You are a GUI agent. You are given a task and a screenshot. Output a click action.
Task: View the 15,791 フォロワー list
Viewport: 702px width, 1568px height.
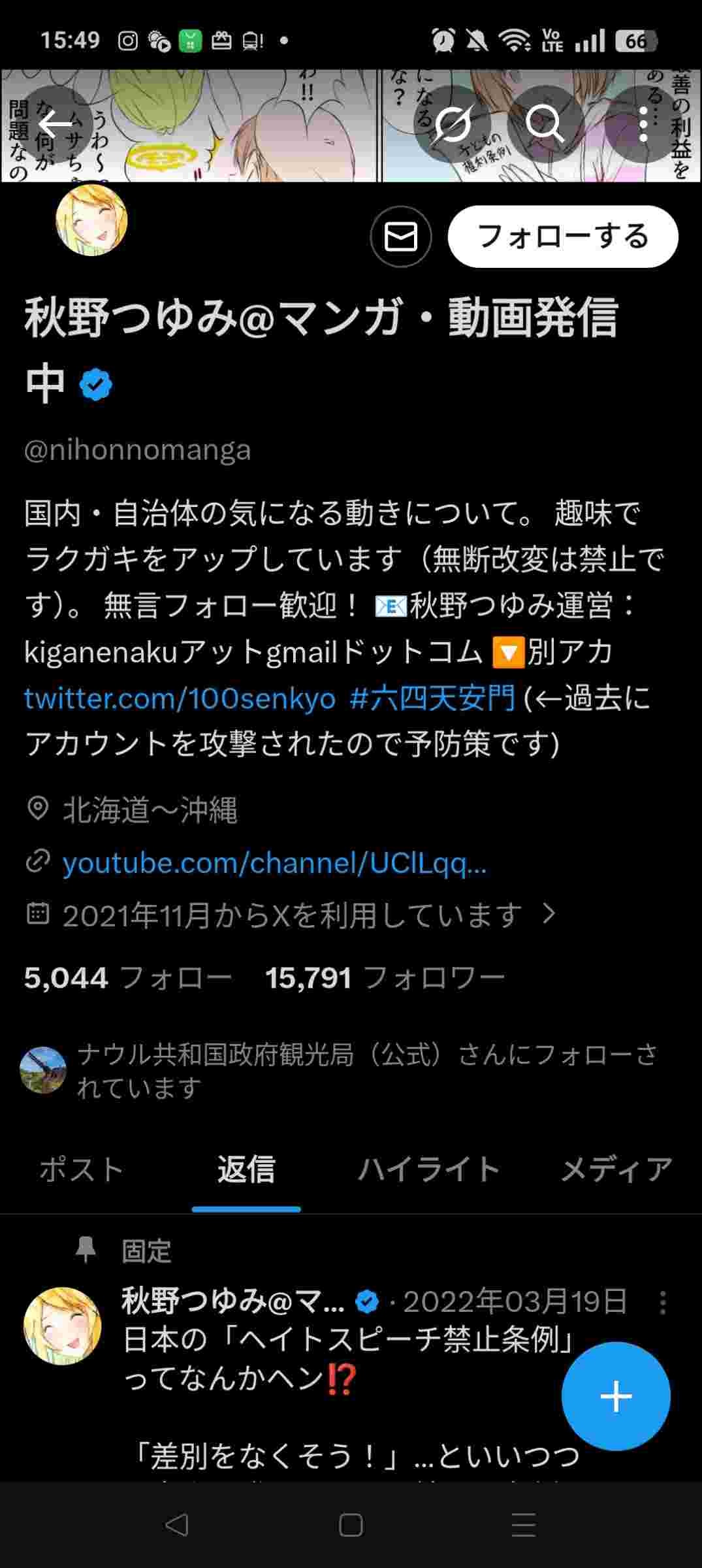(385, 978)
